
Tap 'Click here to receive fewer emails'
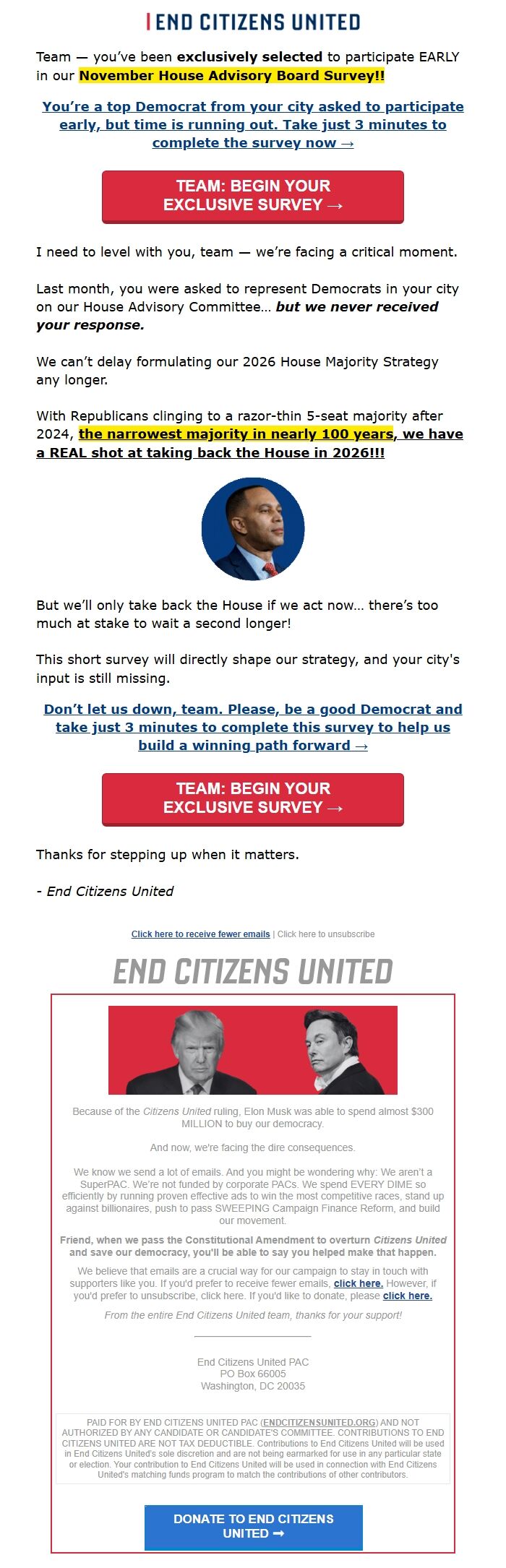pos(200,934)
